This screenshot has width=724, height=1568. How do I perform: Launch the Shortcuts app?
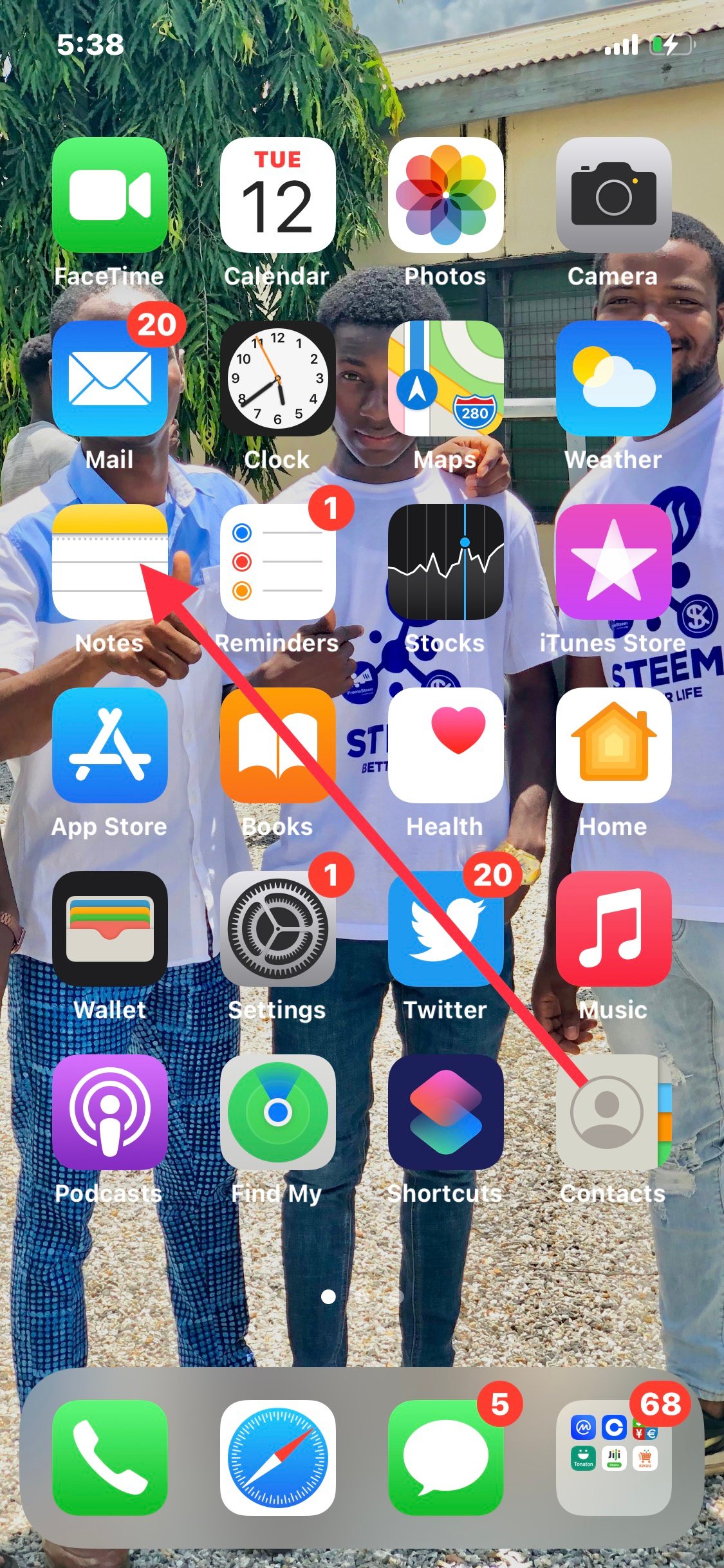pos(445,1112)
